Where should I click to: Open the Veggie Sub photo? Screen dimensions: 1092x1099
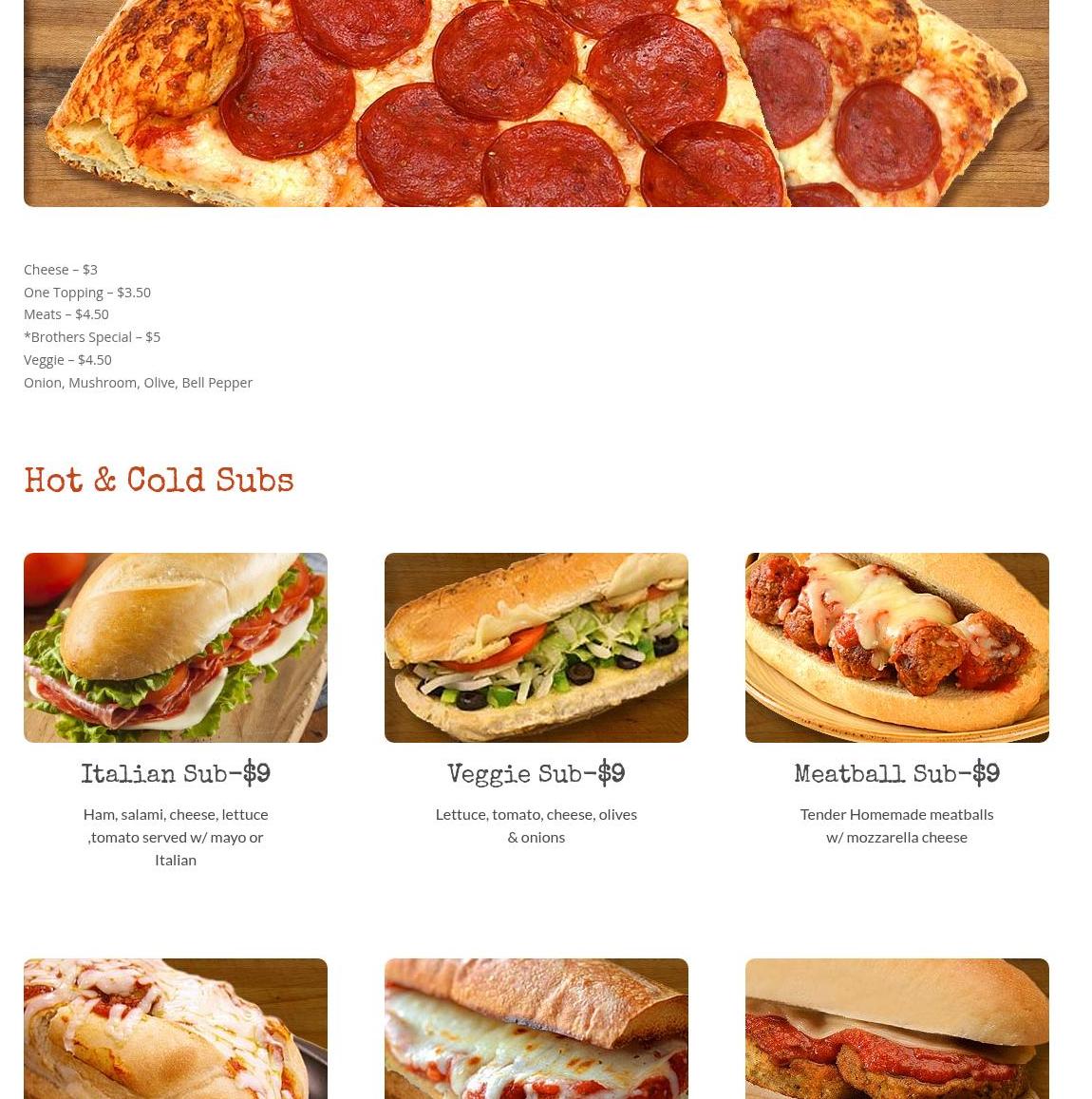[x=536, y=647]
